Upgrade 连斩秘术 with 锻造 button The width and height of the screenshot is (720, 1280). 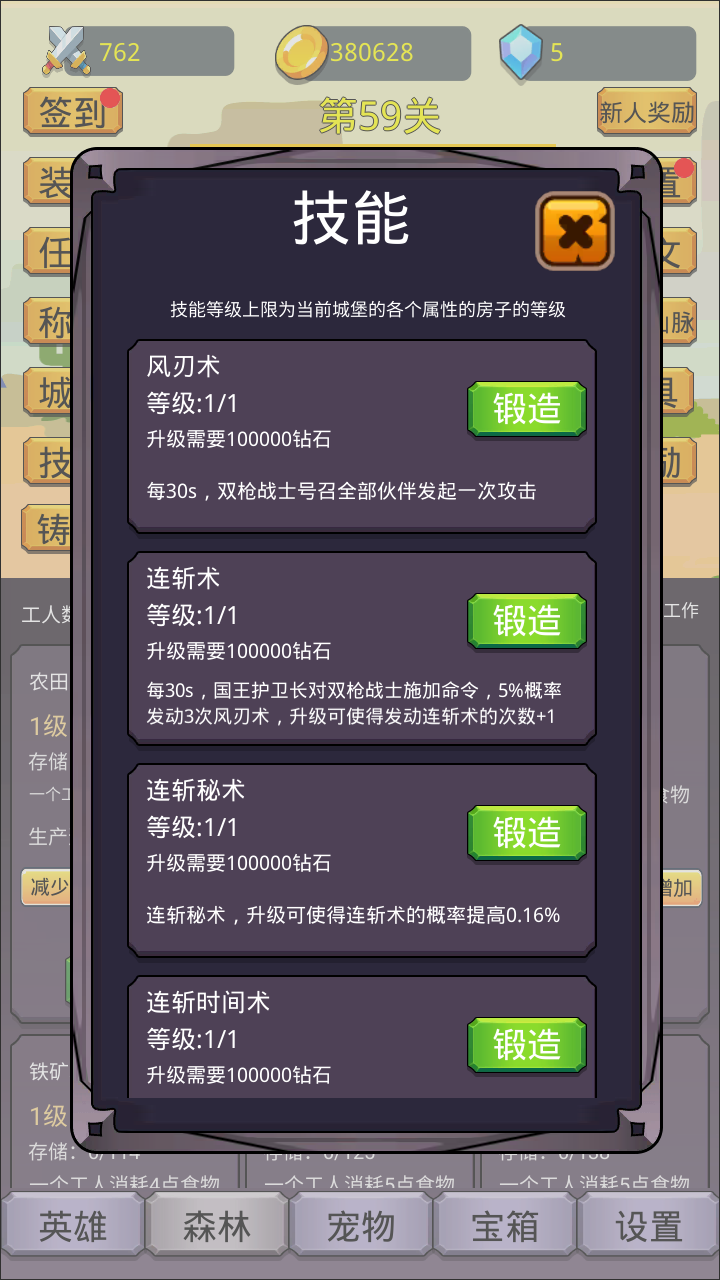click(526, 833)
